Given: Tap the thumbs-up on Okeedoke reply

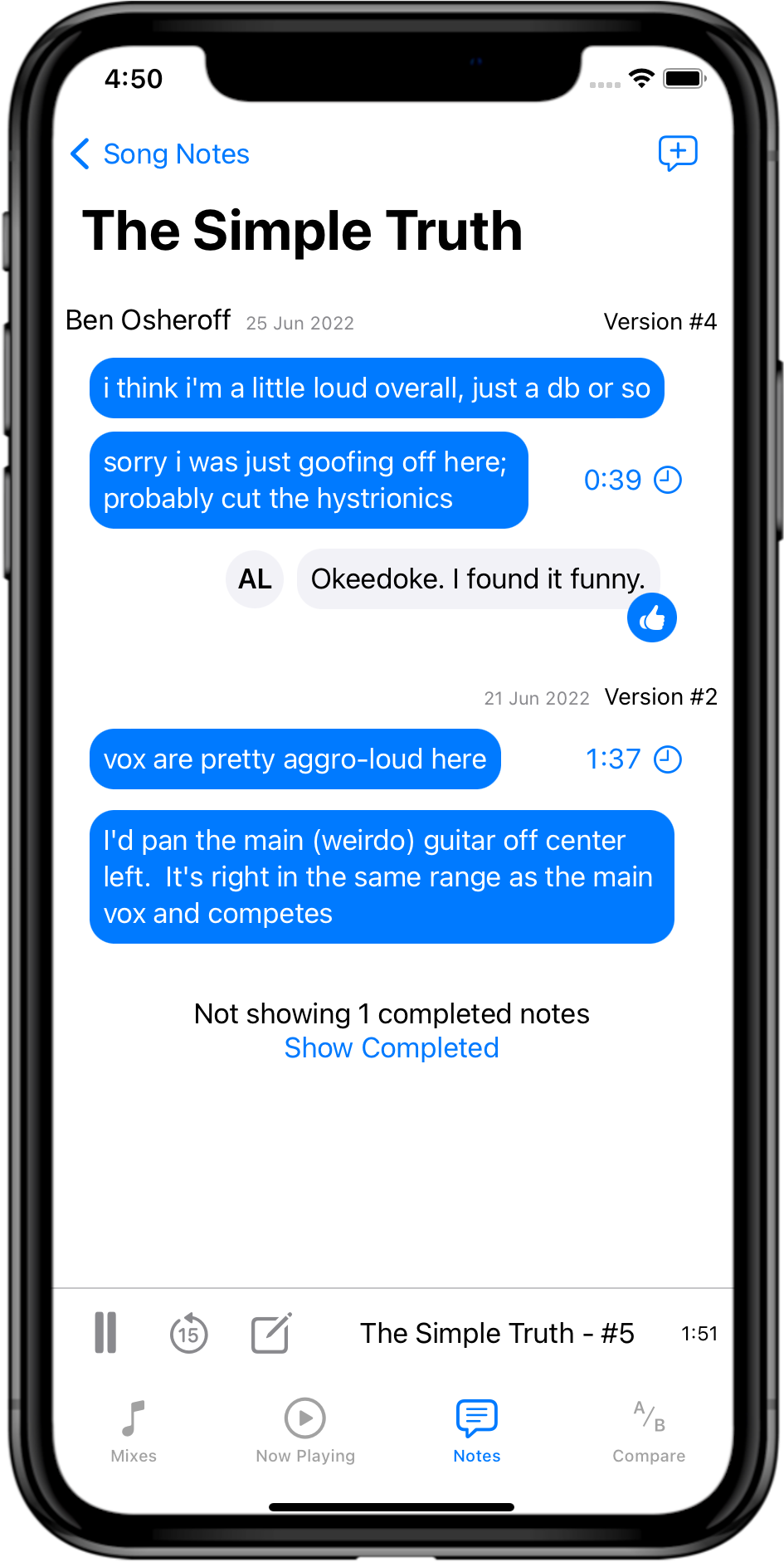Looking at the screenshot, I should (x=651, y=618).
